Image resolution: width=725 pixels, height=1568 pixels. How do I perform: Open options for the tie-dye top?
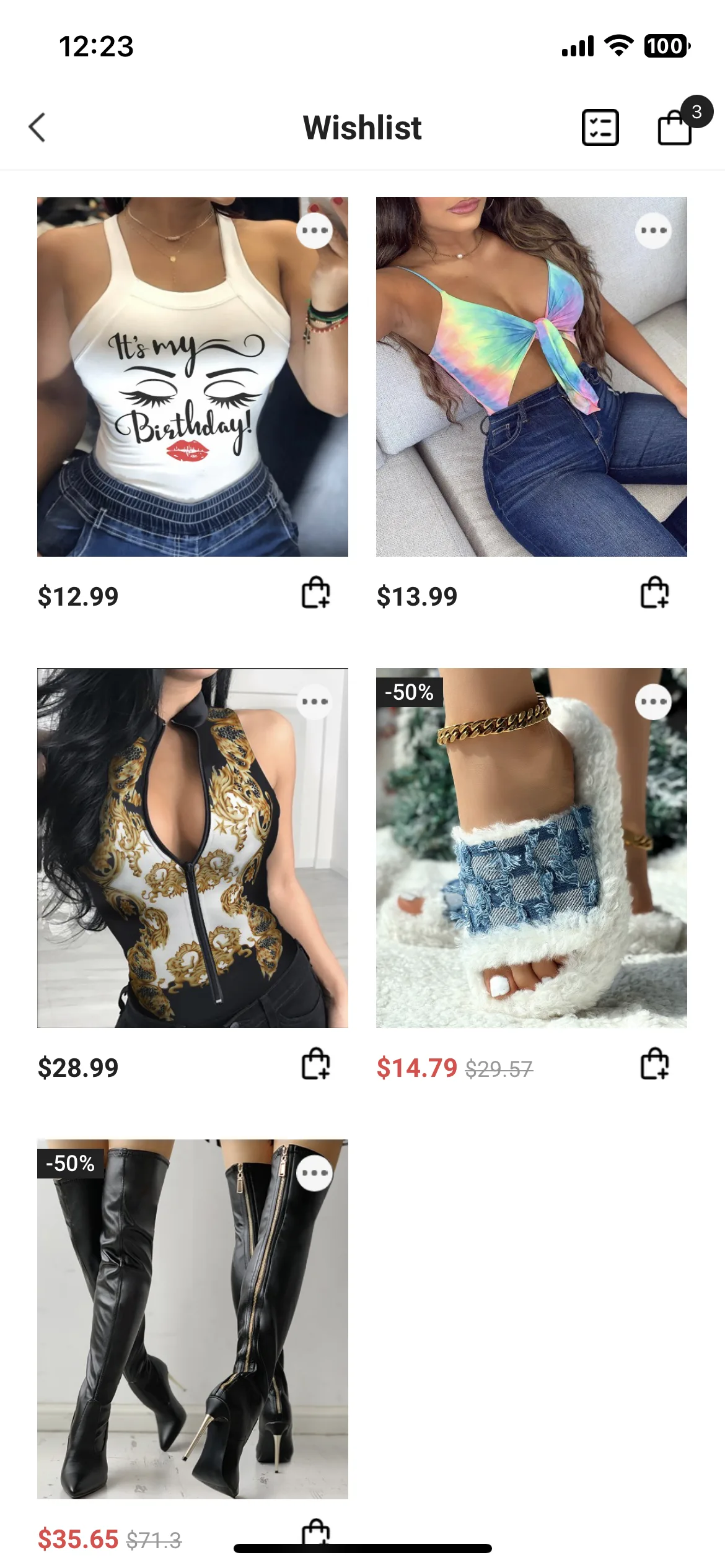[653, 231]
